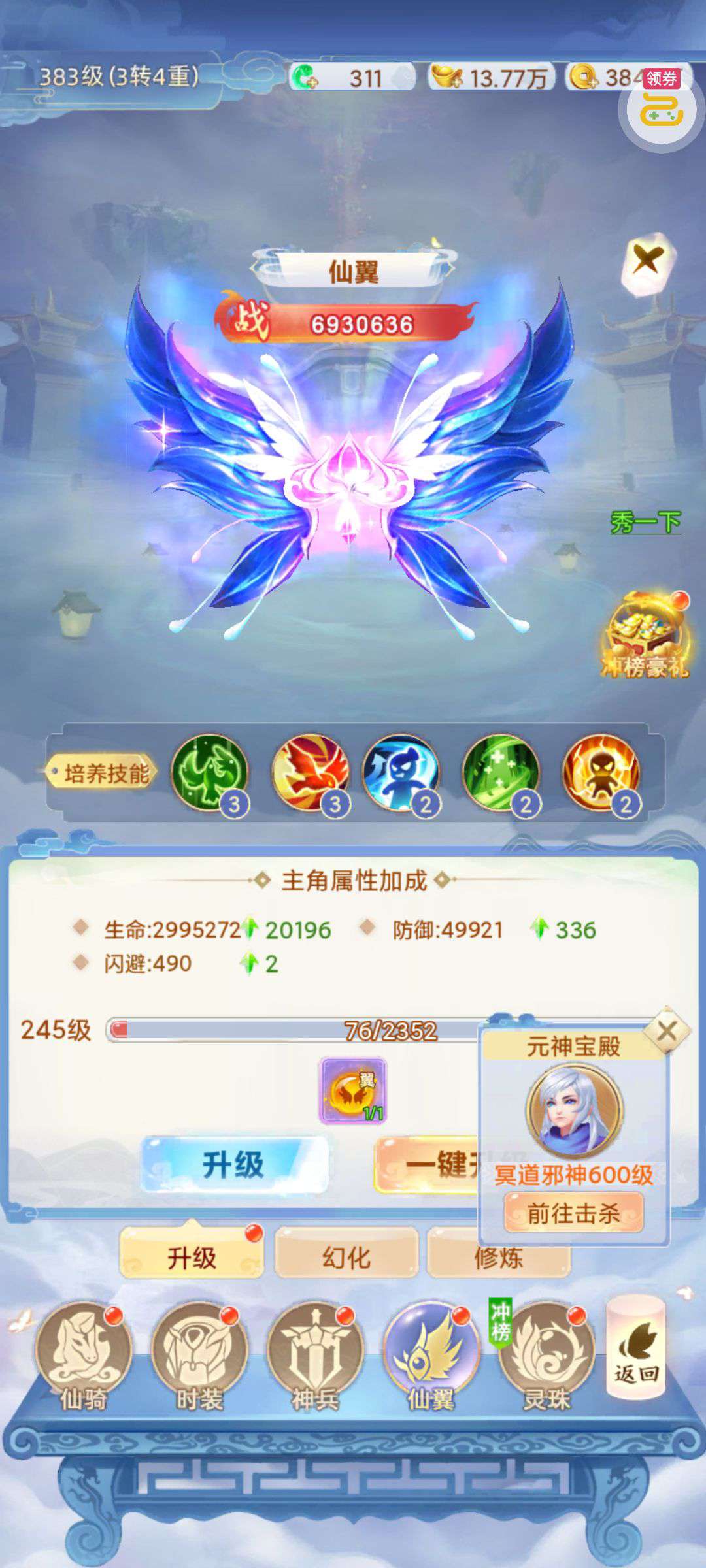
Task: Open the 冲榜豪礼 treasure chest
Action: pyautogui.click(x=645, y=634)
